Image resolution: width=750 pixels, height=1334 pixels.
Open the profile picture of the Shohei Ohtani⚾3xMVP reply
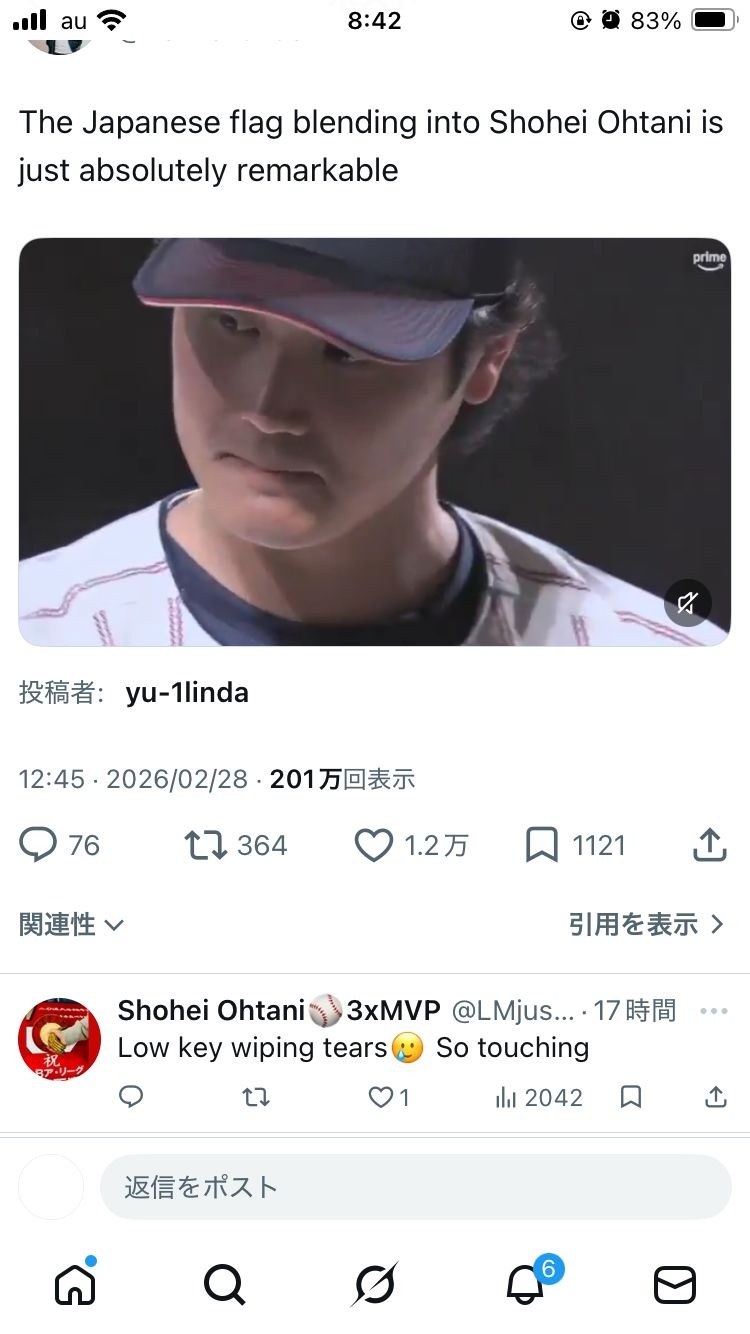click(x=60, y=1038)
